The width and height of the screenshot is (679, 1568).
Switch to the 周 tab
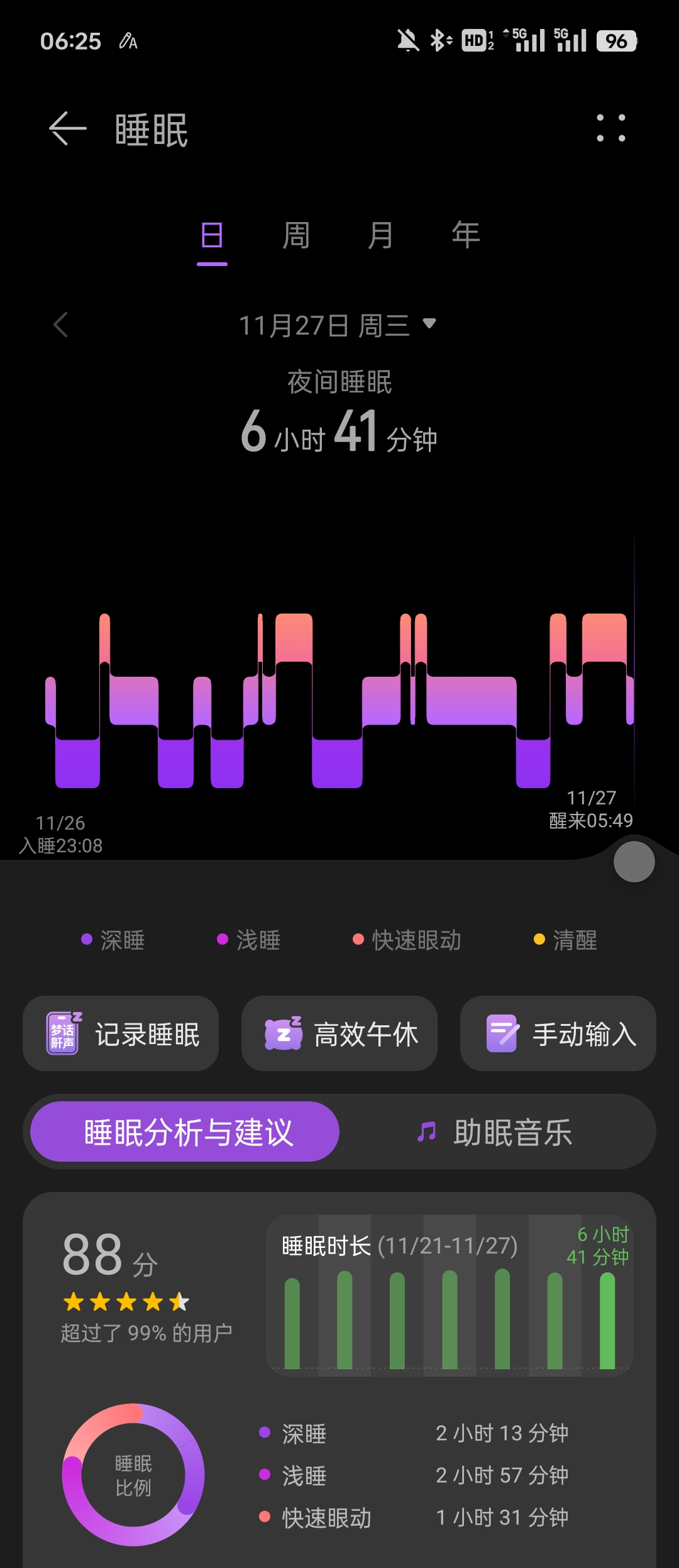[x=296, y=236]
